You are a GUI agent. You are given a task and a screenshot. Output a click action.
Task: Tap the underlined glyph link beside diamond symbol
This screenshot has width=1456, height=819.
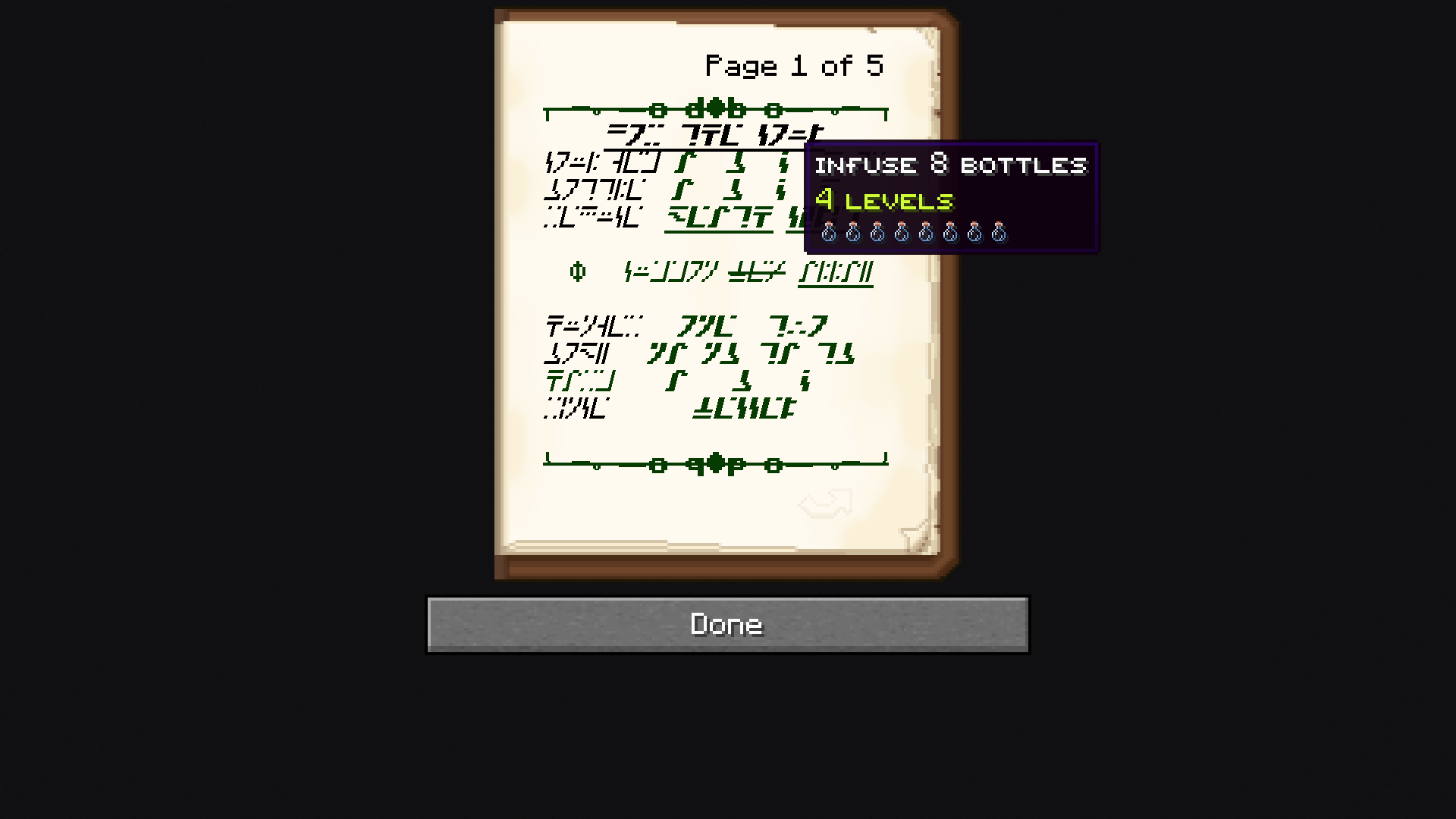836,272
